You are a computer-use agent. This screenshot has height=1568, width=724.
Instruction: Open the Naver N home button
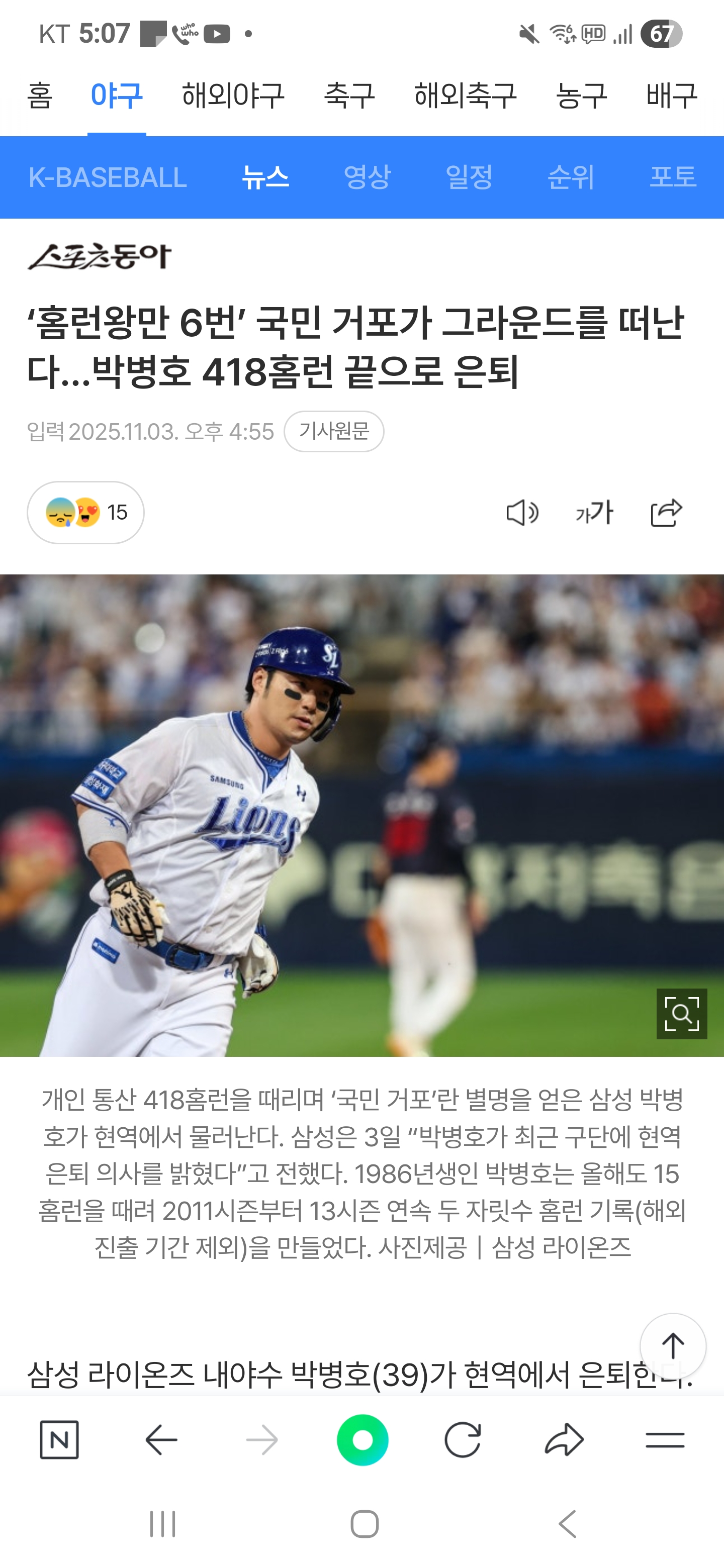point(59,1440)
